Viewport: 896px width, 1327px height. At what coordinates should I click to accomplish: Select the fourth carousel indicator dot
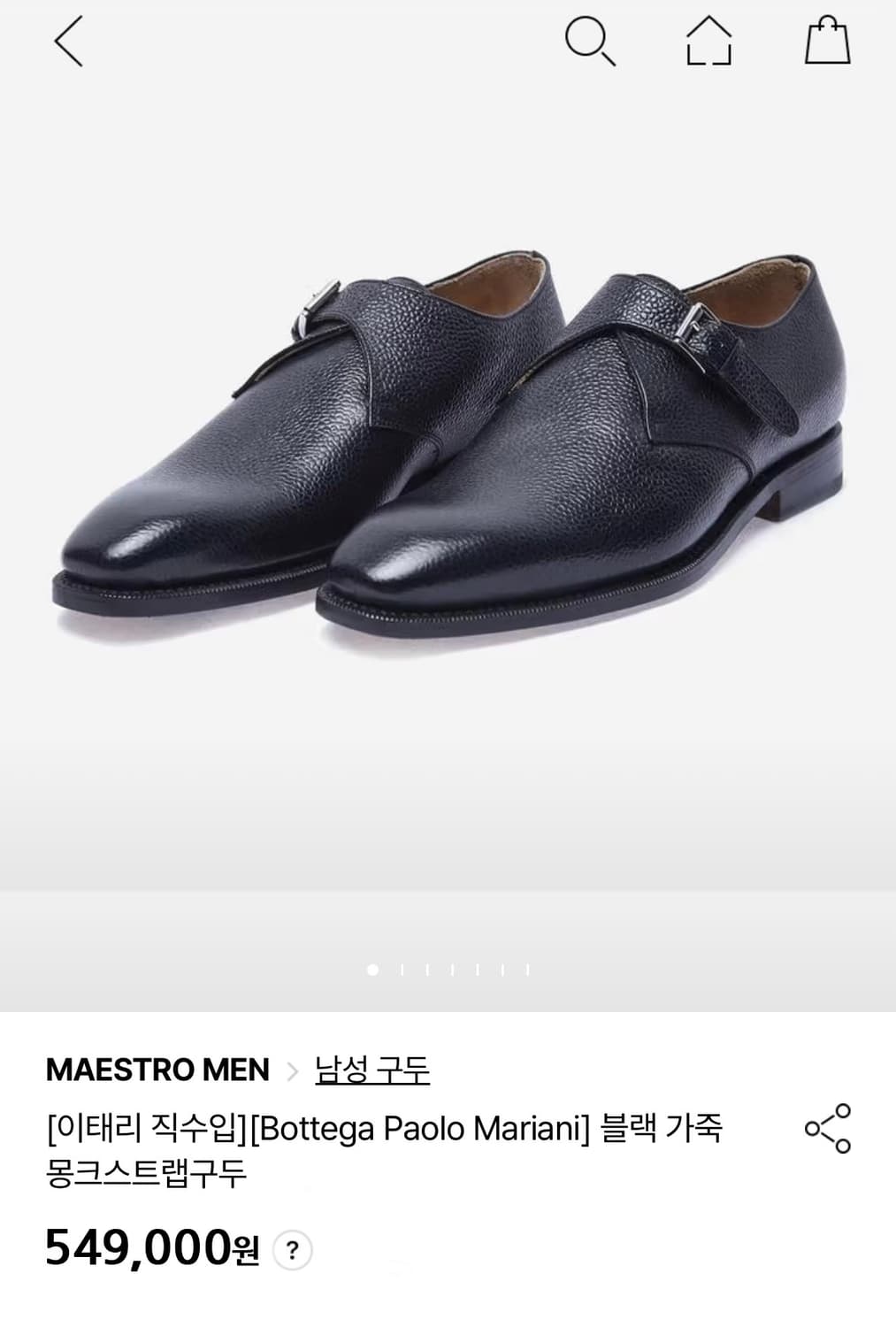(452, 969)
